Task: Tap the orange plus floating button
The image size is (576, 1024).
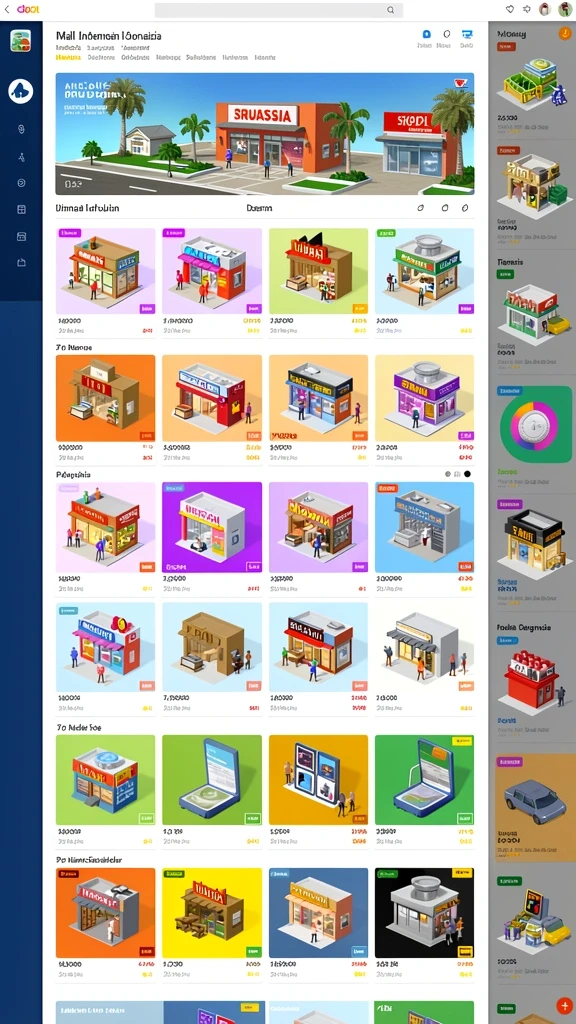Action: click(x=564, y=1006)
